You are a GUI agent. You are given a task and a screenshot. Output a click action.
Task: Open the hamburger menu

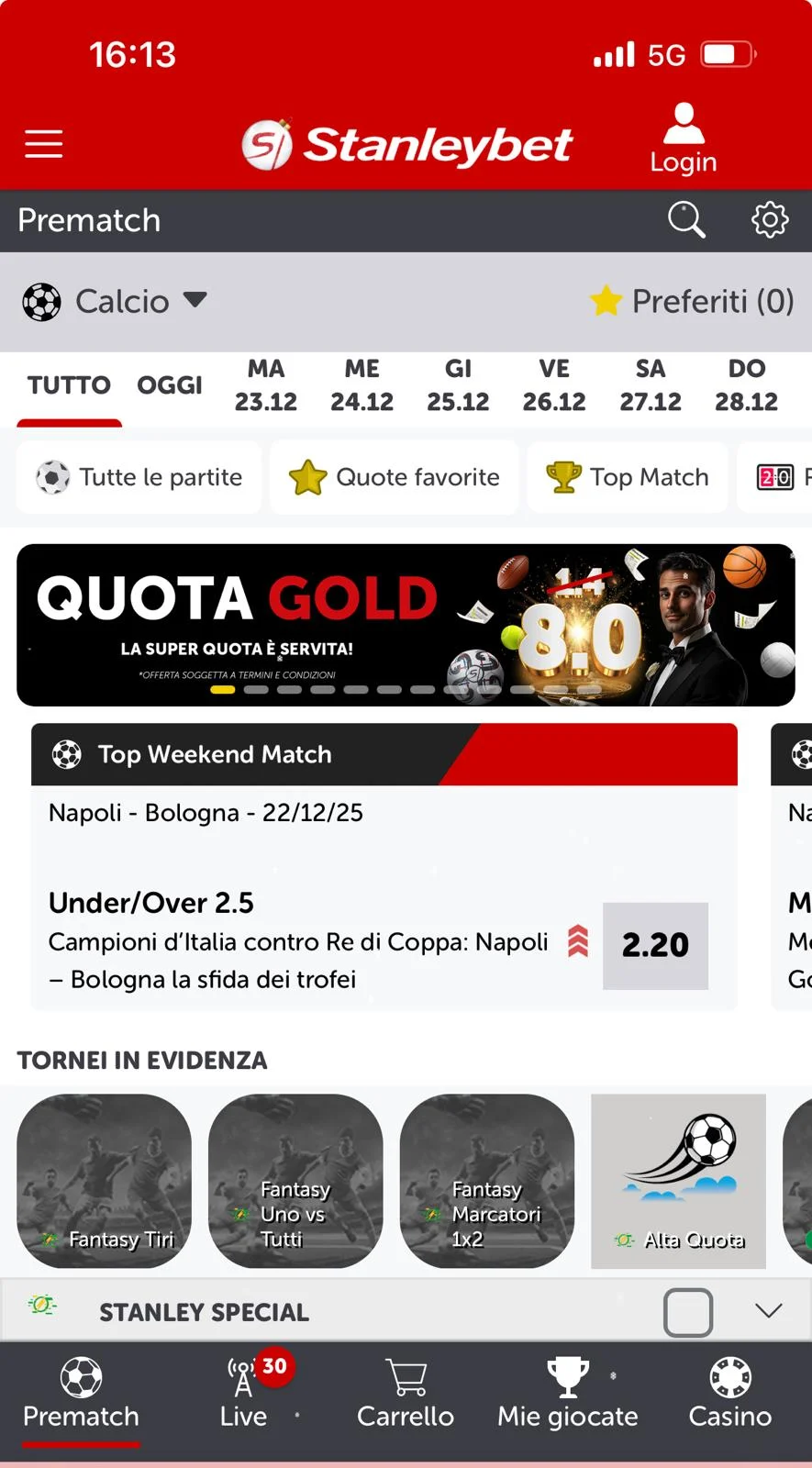43,144
